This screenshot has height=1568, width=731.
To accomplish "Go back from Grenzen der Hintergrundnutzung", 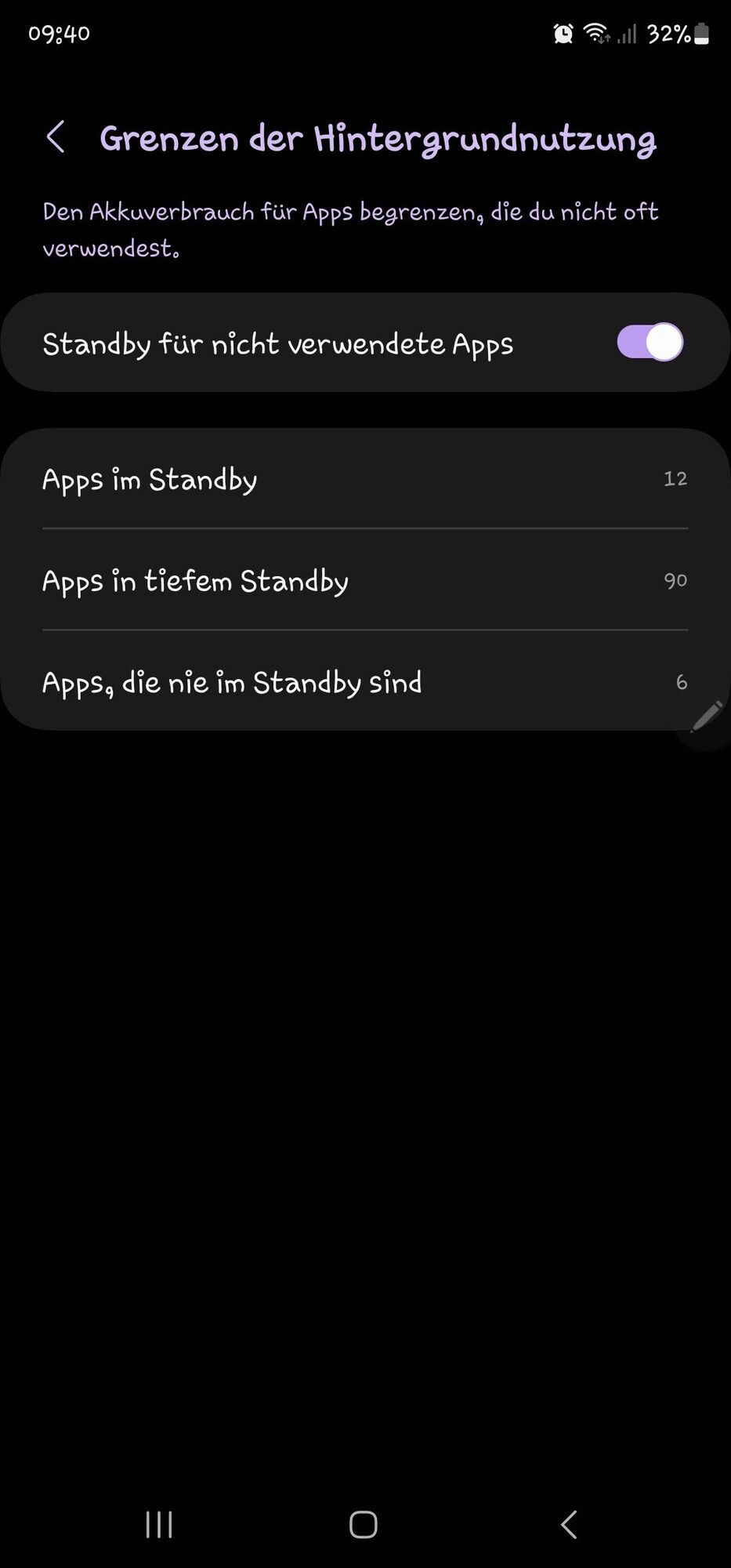I will pos(56,137).
